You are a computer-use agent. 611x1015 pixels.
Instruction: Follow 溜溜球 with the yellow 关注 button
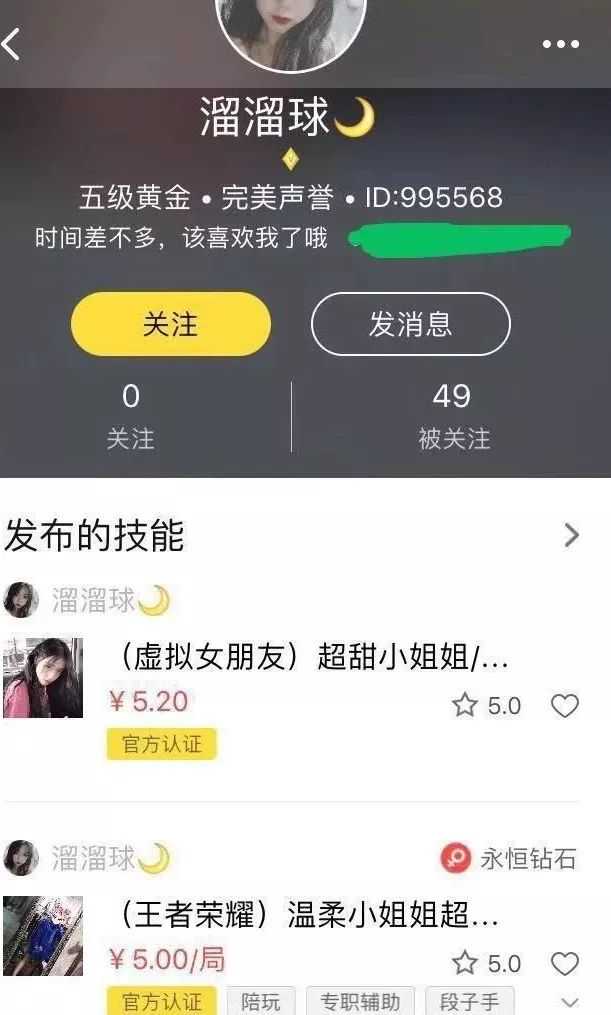pyautogui.click(x=170, y=324)
